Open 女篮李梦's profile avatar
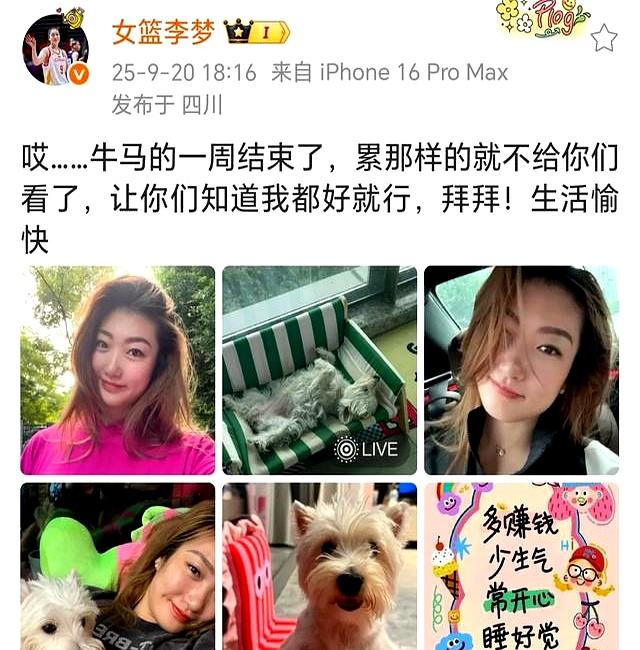Viewport: 640px width, 650px height. point(55,50)
